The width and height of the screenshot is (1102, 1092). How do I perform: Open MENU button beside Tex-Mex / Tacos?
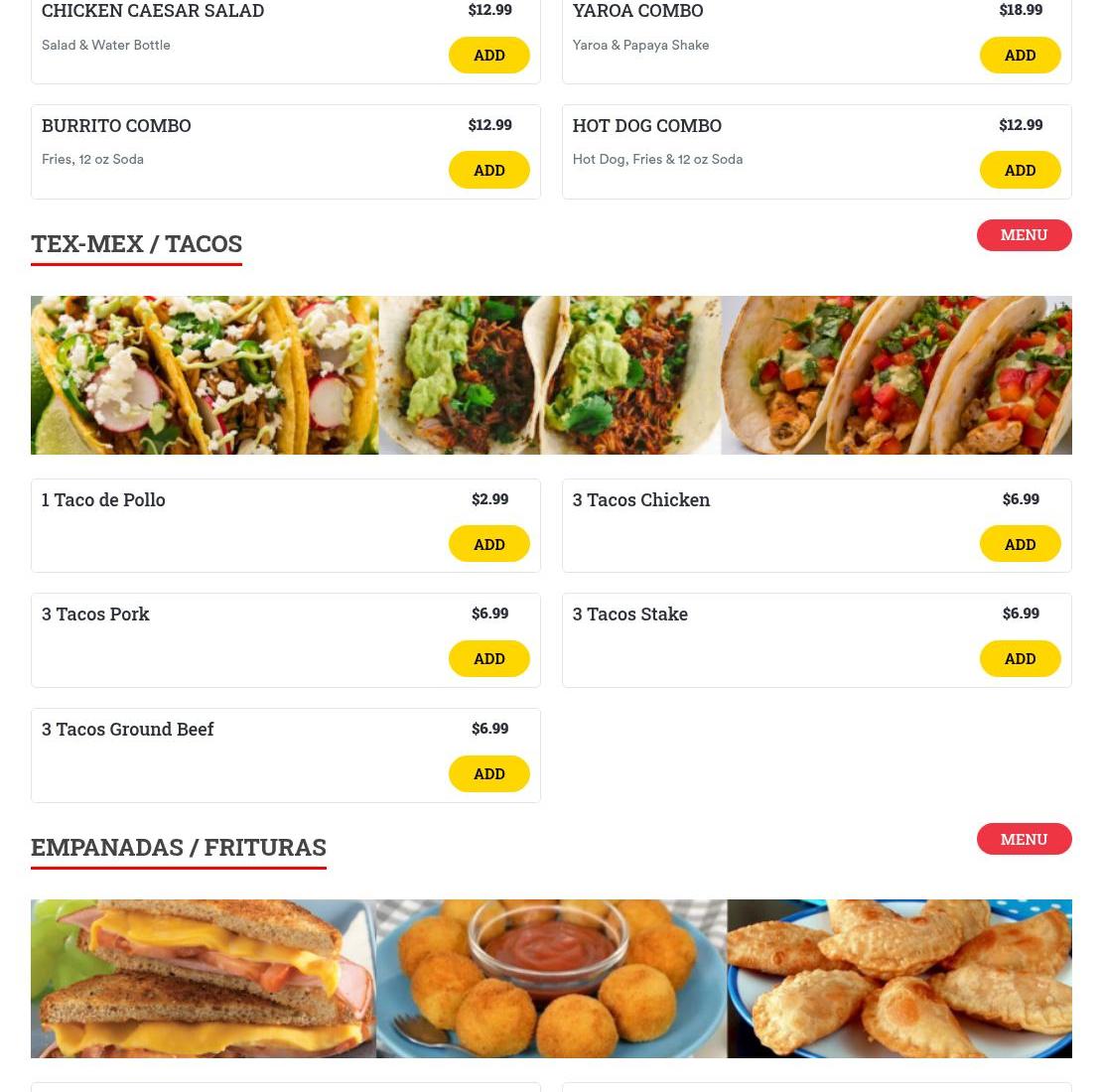[x=1024, y=235]
